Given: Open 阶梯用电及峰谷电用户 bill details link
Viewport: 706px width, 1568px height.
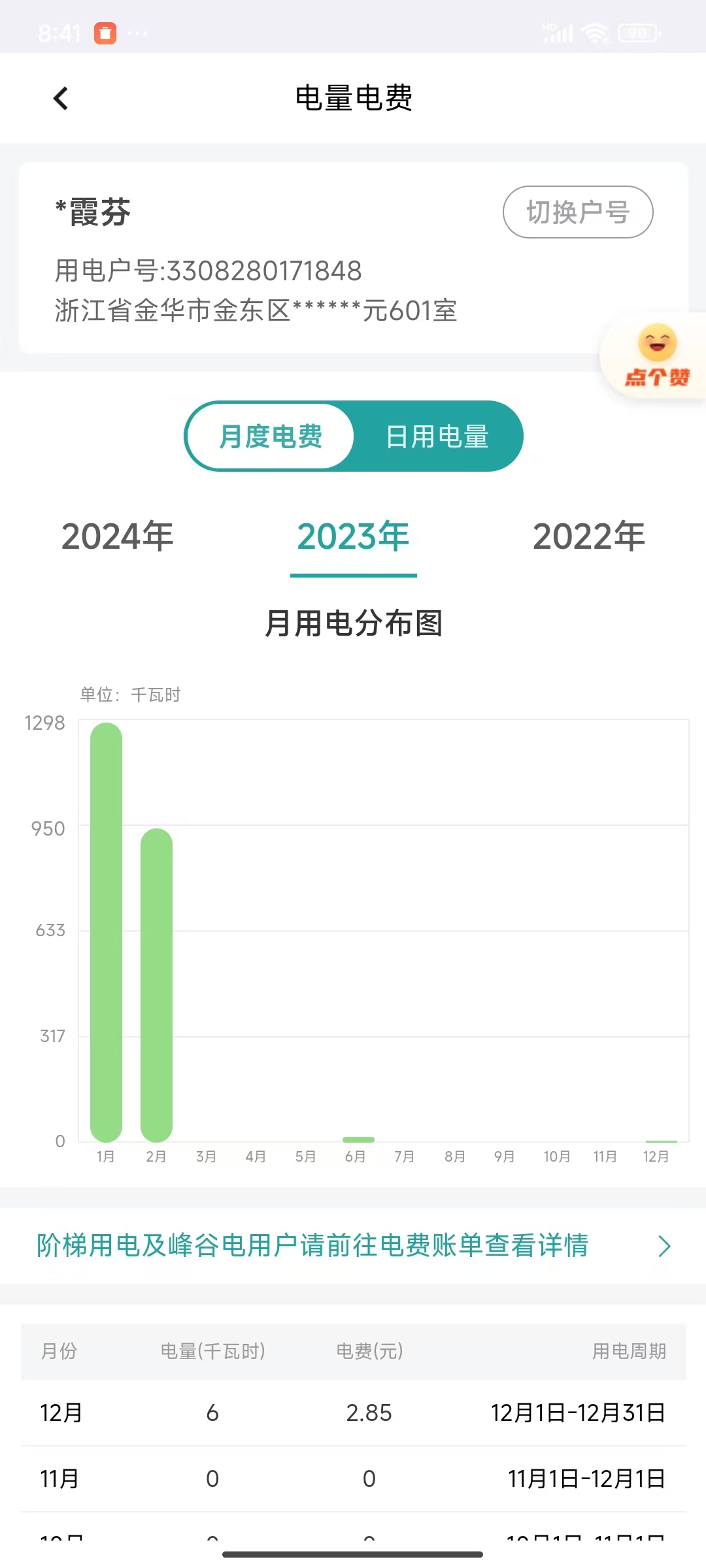Looking at the screenshot, I should [x=353, y=1245].
